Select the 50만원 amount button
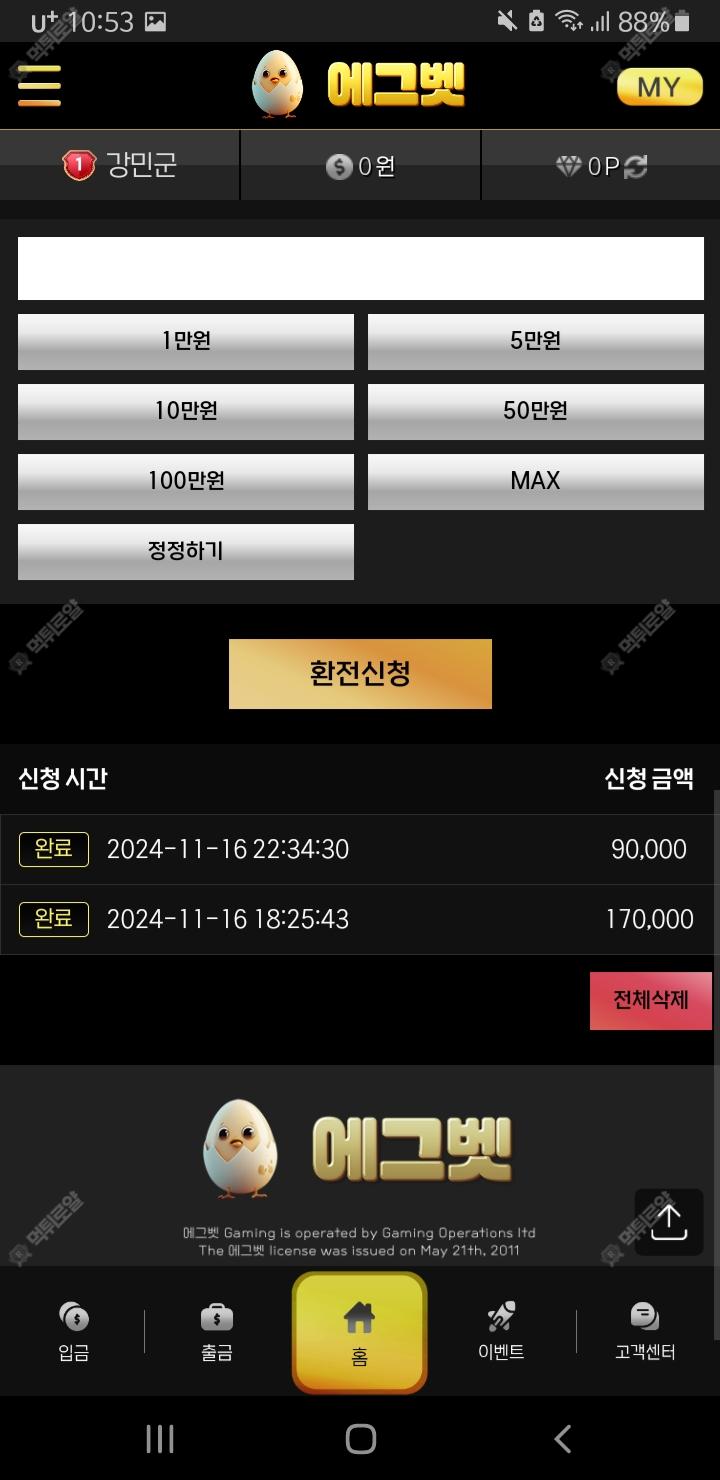 (x=535, y=411)
